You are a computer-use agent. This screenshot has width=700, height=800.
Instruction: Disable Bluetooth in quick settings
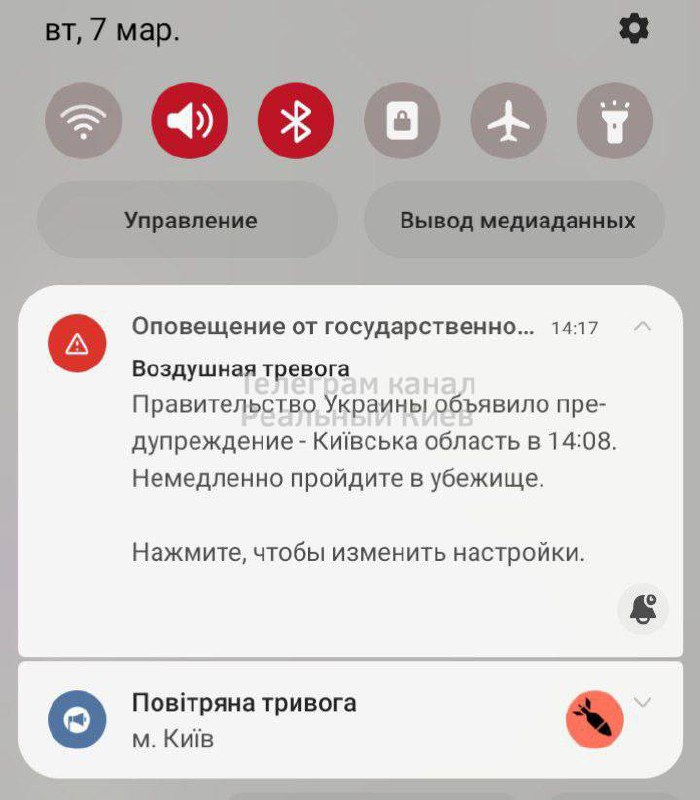(x=296, y=121)
